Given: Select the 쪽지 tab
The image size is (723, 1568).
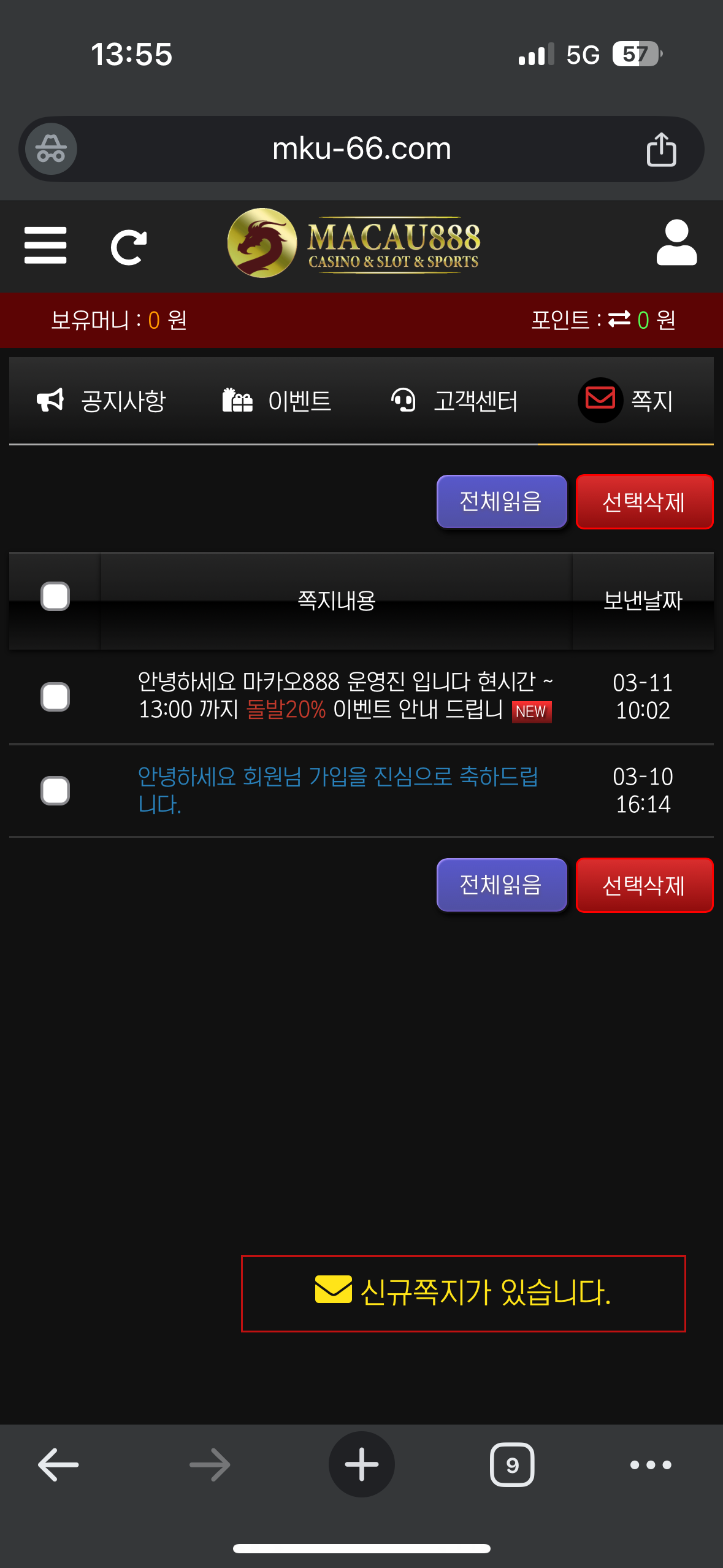Looking at the screenshot, I should click(x=626, y=401).
